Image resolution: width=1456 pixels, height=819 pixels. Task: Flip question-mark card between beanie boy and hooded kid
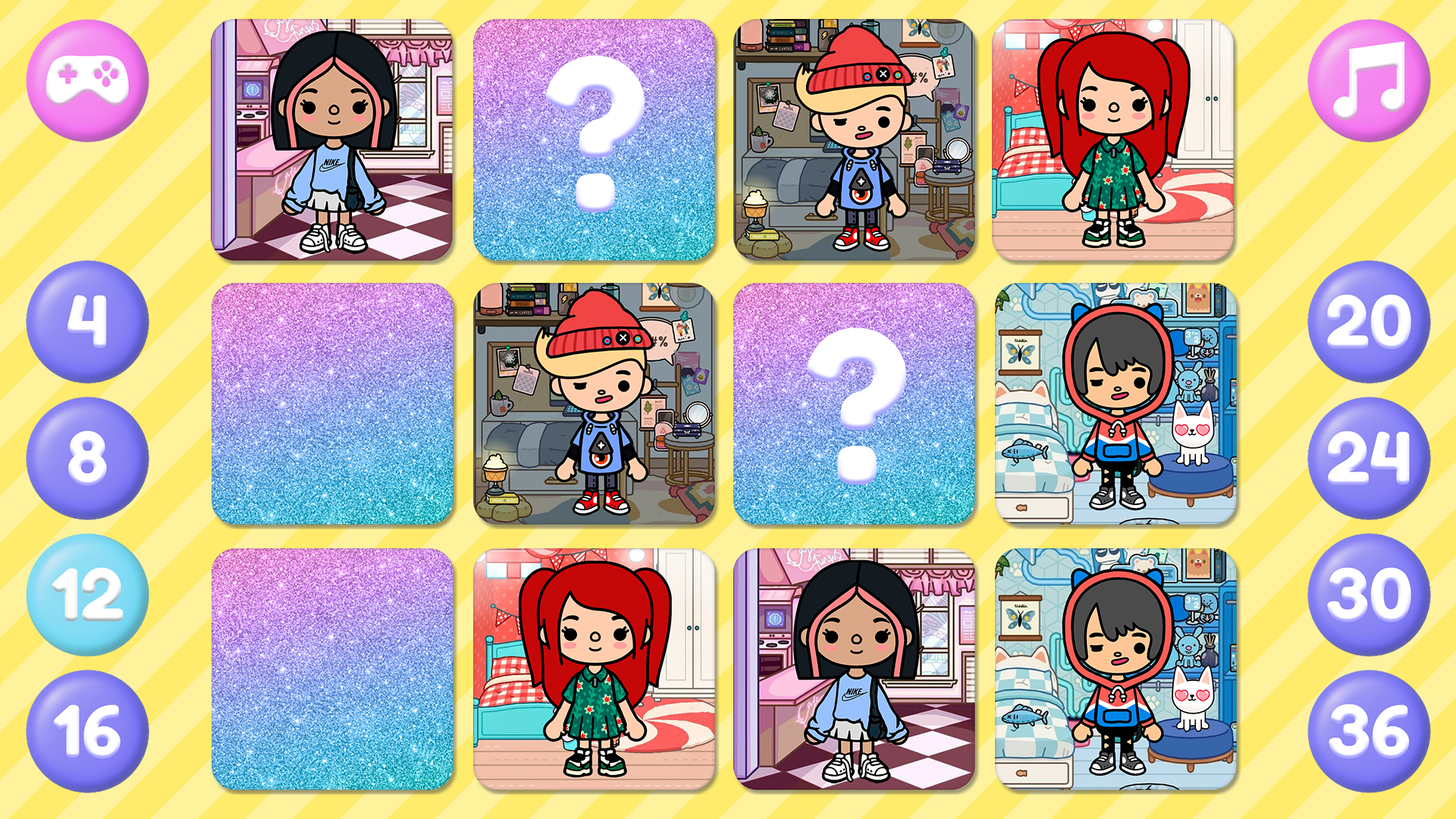click(x=854, y=404)
